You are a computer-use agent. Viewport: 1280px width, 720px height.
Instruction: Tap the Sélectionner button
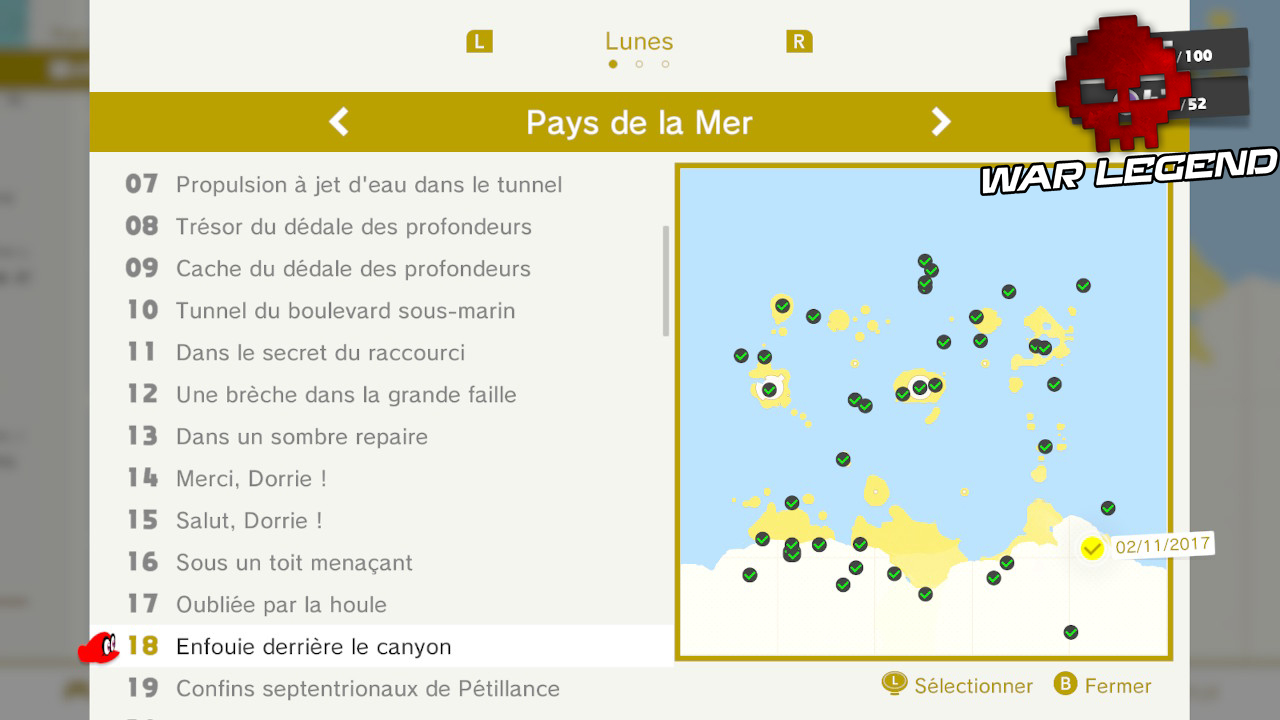(x=957, y=686)
